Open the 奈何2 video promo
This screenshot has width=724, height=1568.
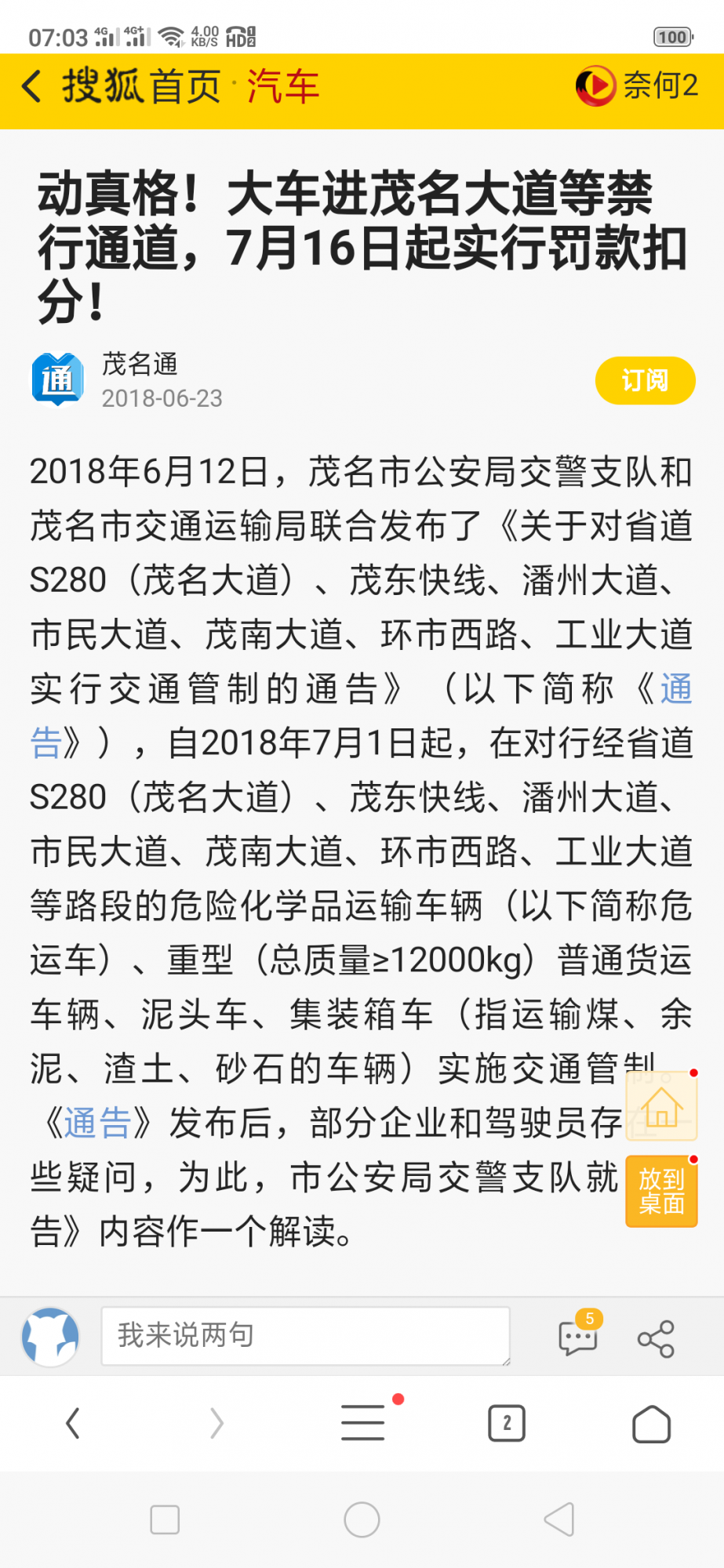[x=637, y=85]
